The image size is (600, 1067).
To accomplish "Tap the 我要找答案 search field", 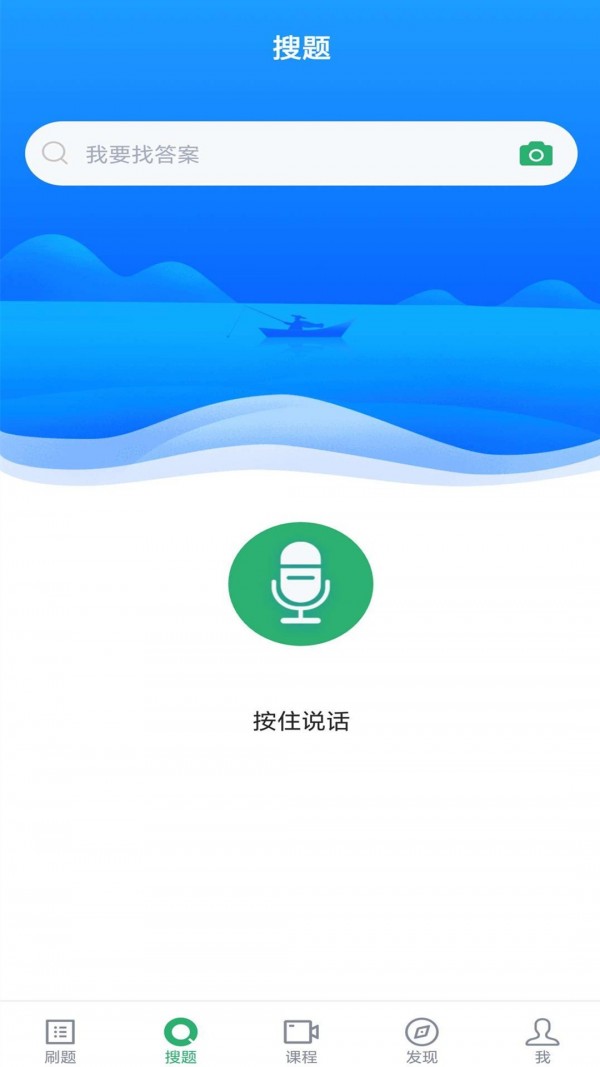I will [x=280, y=154].
